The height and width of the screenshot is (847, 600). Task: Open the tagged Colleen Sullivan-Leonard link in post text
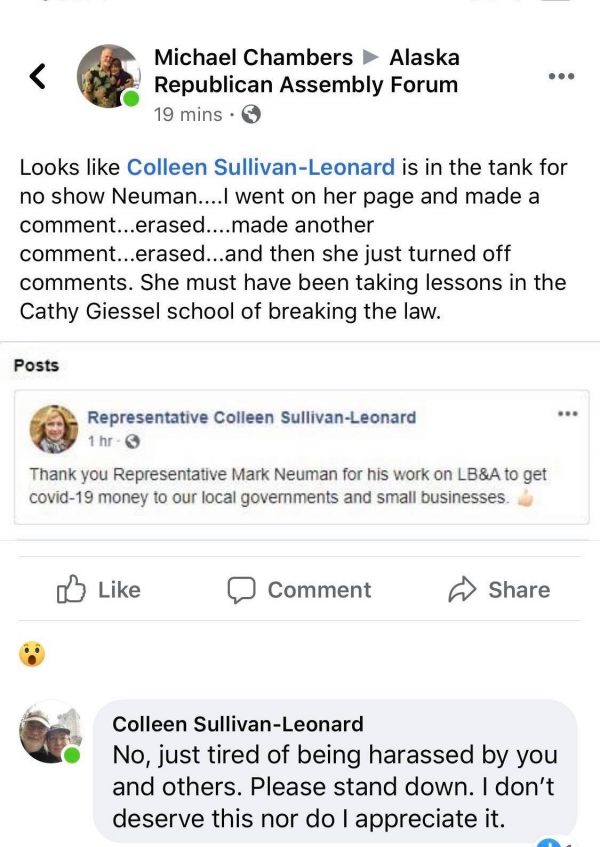pyautogui.click(x=261, y=167)
